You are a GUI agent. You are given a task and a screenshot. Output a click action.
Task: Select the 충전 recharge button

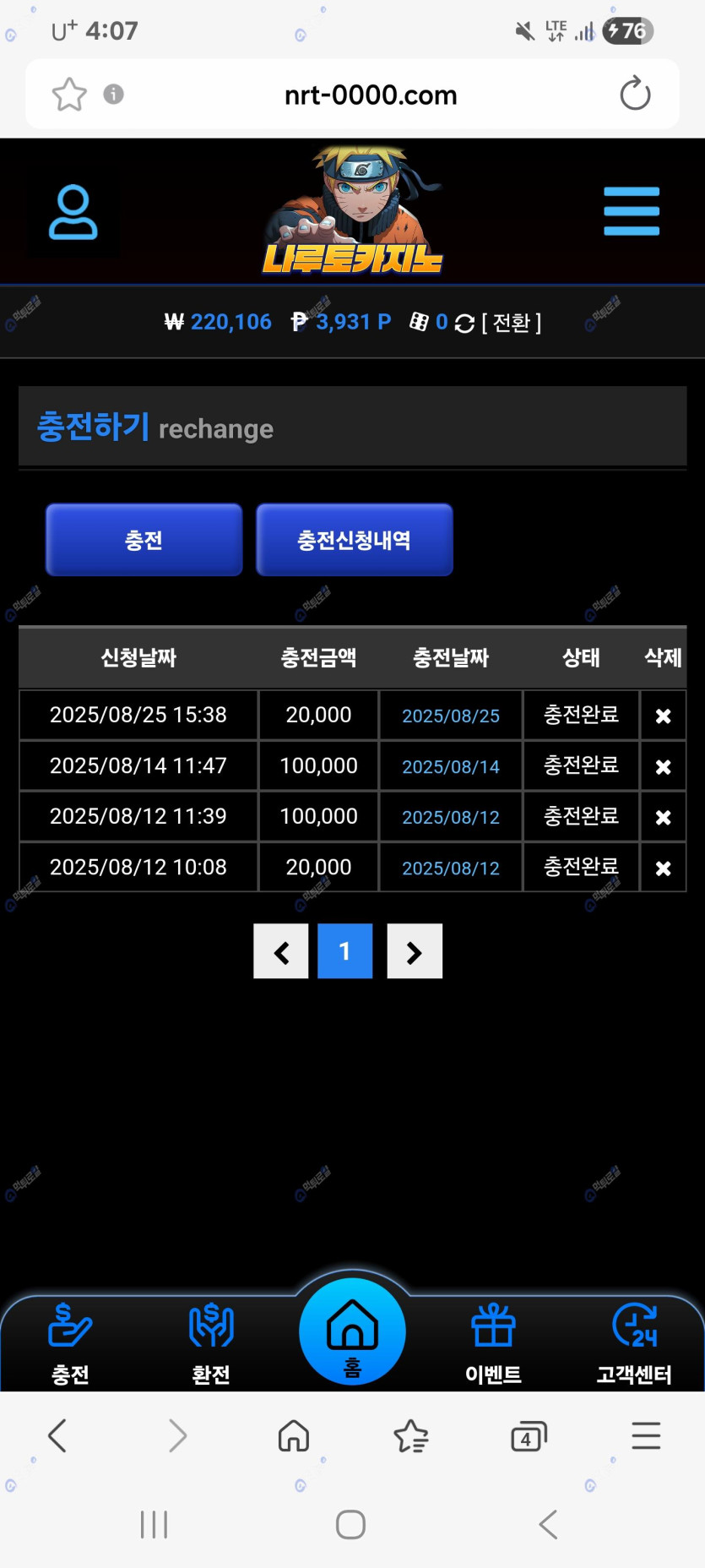144,540
